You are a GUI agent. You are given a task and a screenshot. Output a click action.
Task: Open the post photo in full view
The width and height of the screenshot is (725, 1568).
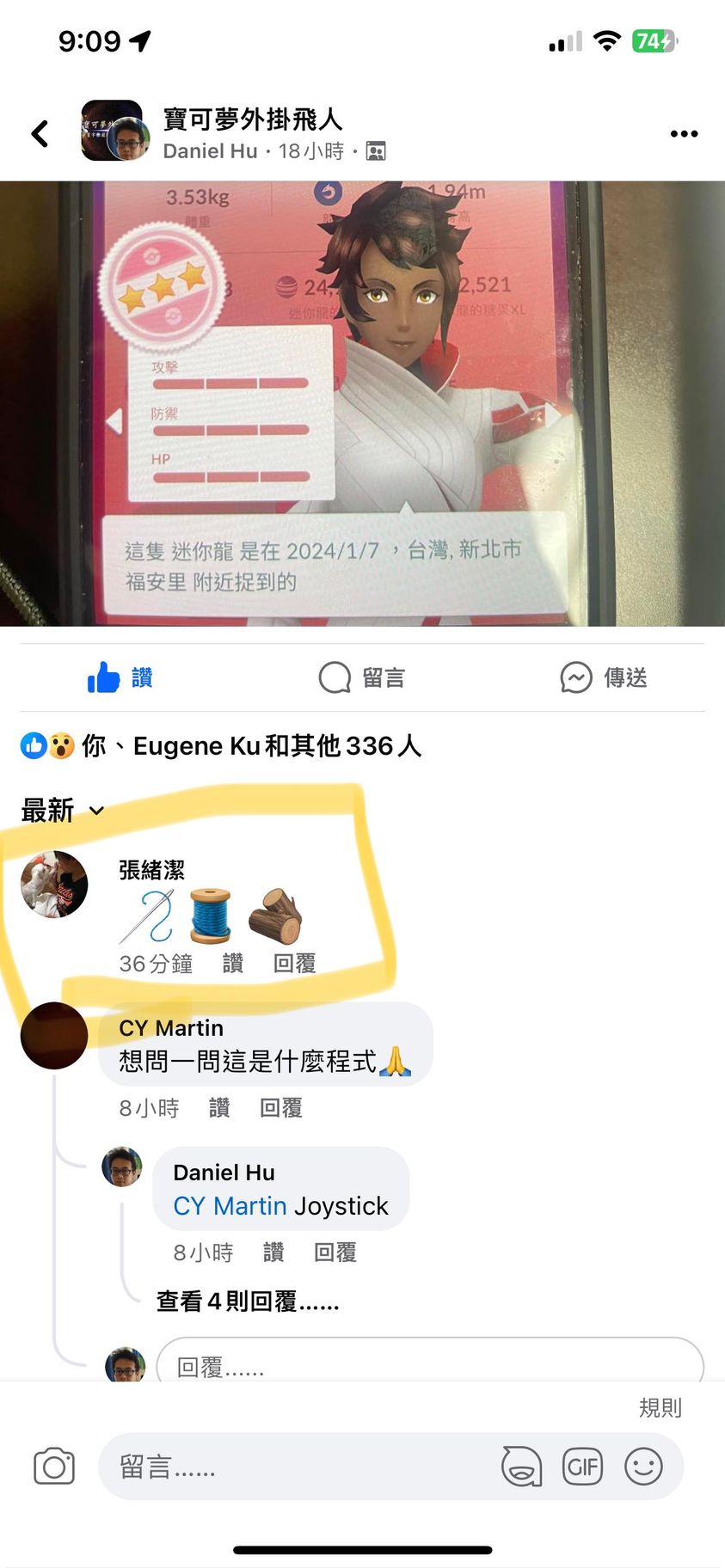361,404
